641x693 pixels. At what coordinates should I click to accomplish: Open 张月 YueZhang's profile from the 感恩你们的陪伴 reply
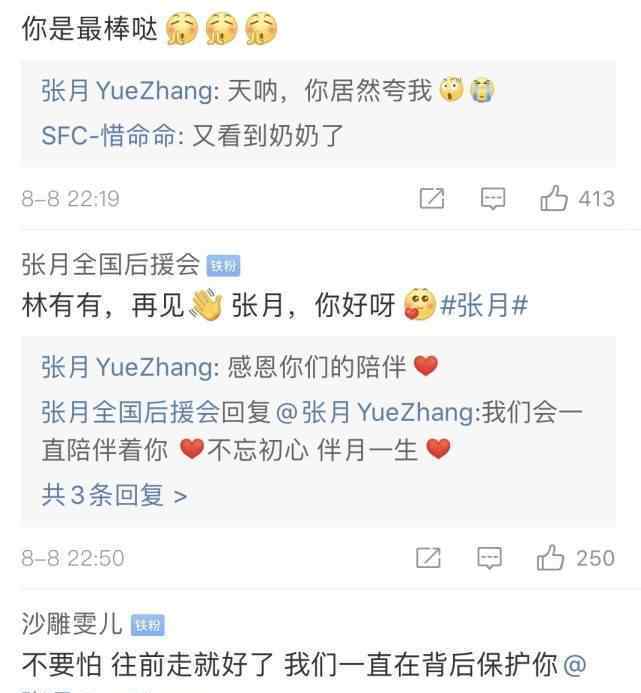[x=127, y=368]
